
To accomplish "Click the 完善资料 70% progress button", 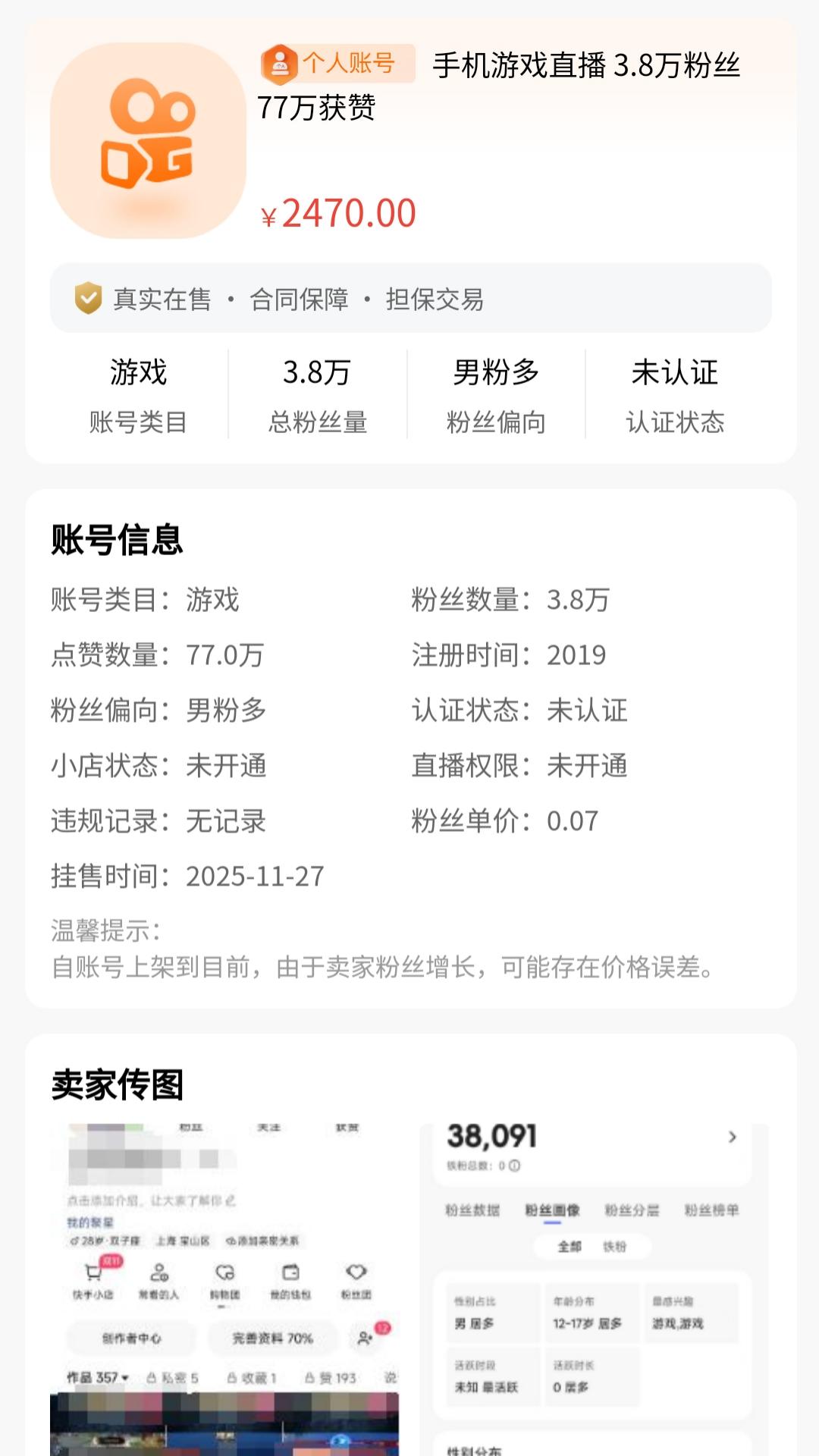I will [x=272, y=1338].
